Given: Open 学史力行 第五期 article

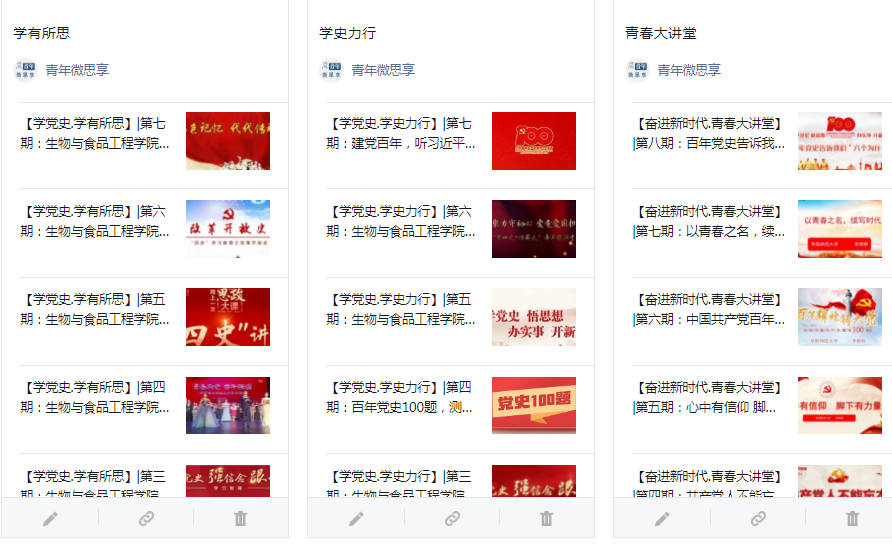Looking at the screenshot, I should [402, 309].
